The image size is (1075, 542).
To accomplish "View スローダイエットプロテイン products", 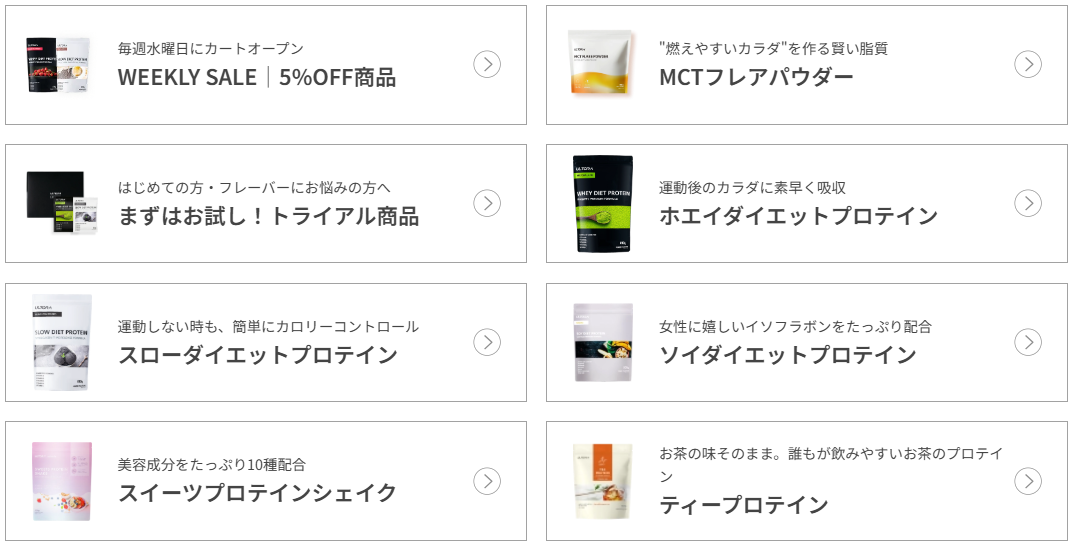I will pyautogui.click(x=266, y=343).
